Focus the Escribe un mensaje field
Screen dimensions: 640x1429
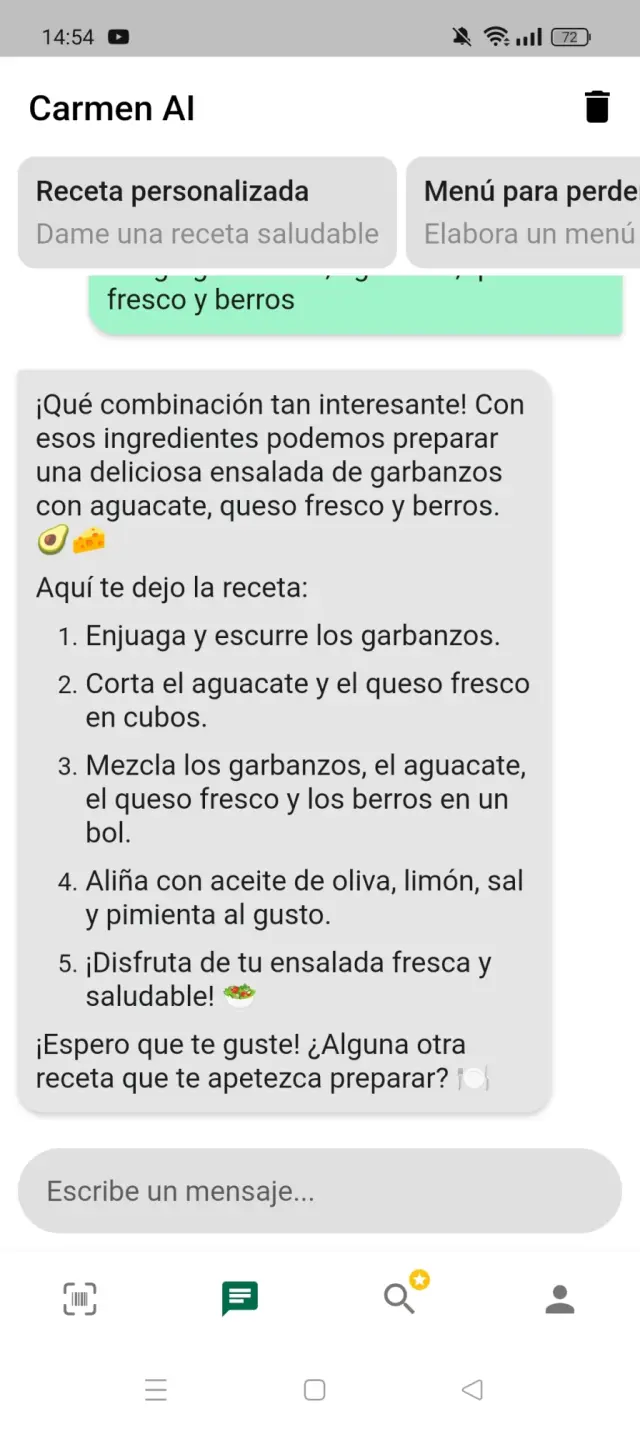click(x=320, y=1191)
